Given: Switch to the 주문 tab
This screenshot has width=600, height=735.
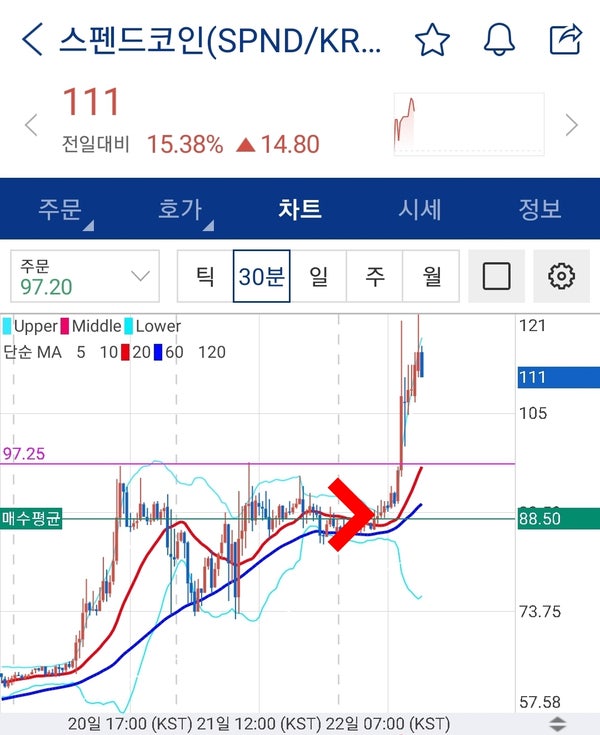Looking at the screenshot, I should [60, 209].
